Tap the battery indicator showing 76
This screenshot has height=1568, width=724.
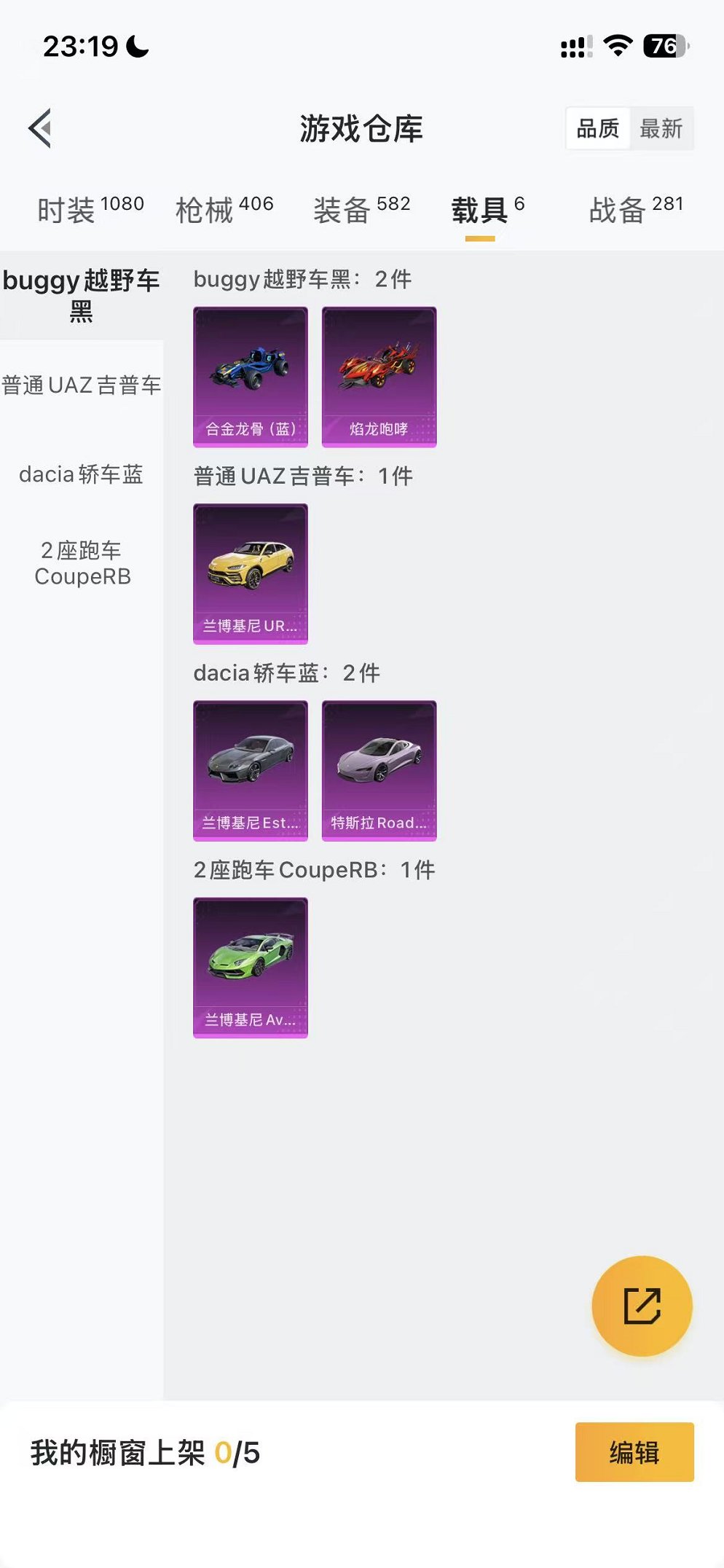[x=663, y=44]
